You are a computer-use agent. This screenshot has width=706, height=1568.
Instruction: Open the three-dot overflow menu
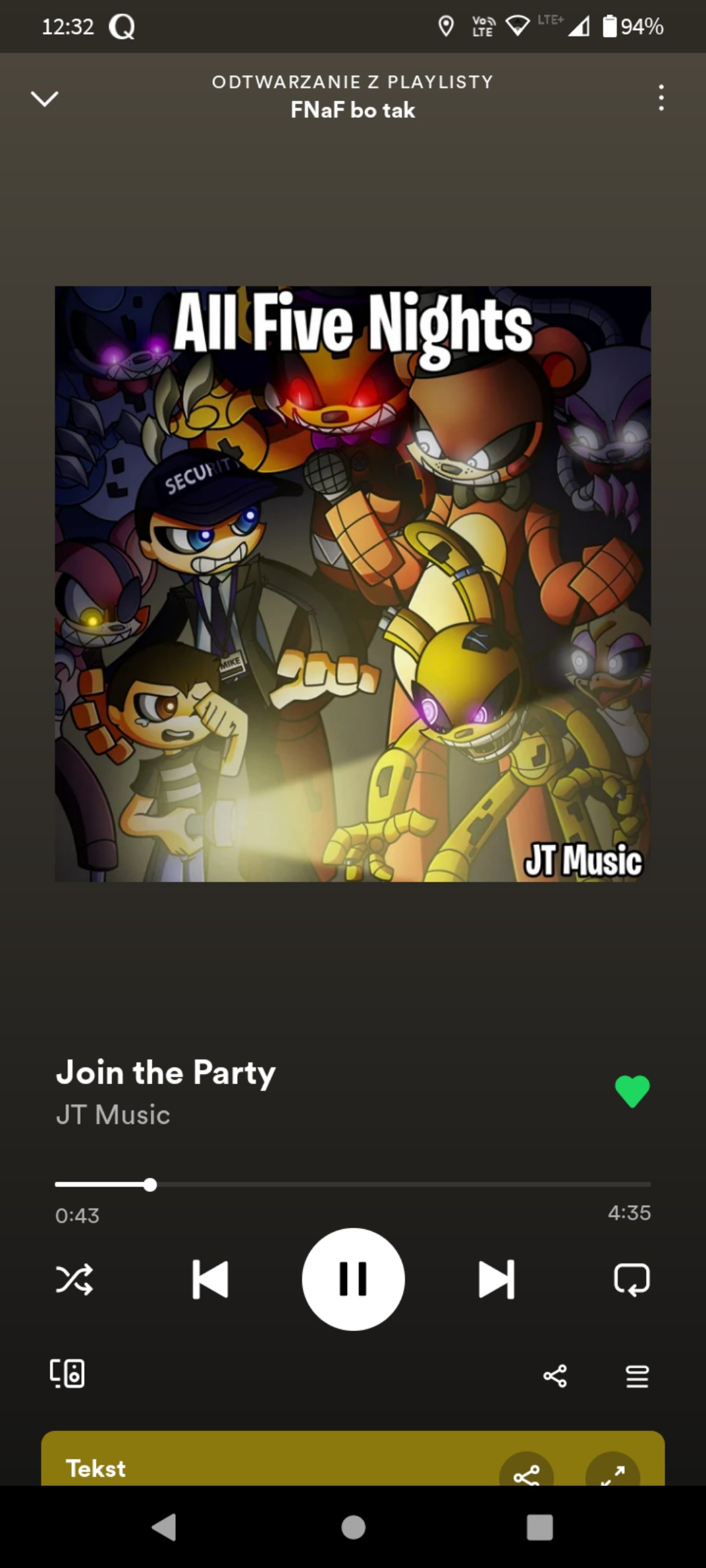(660, 98)
